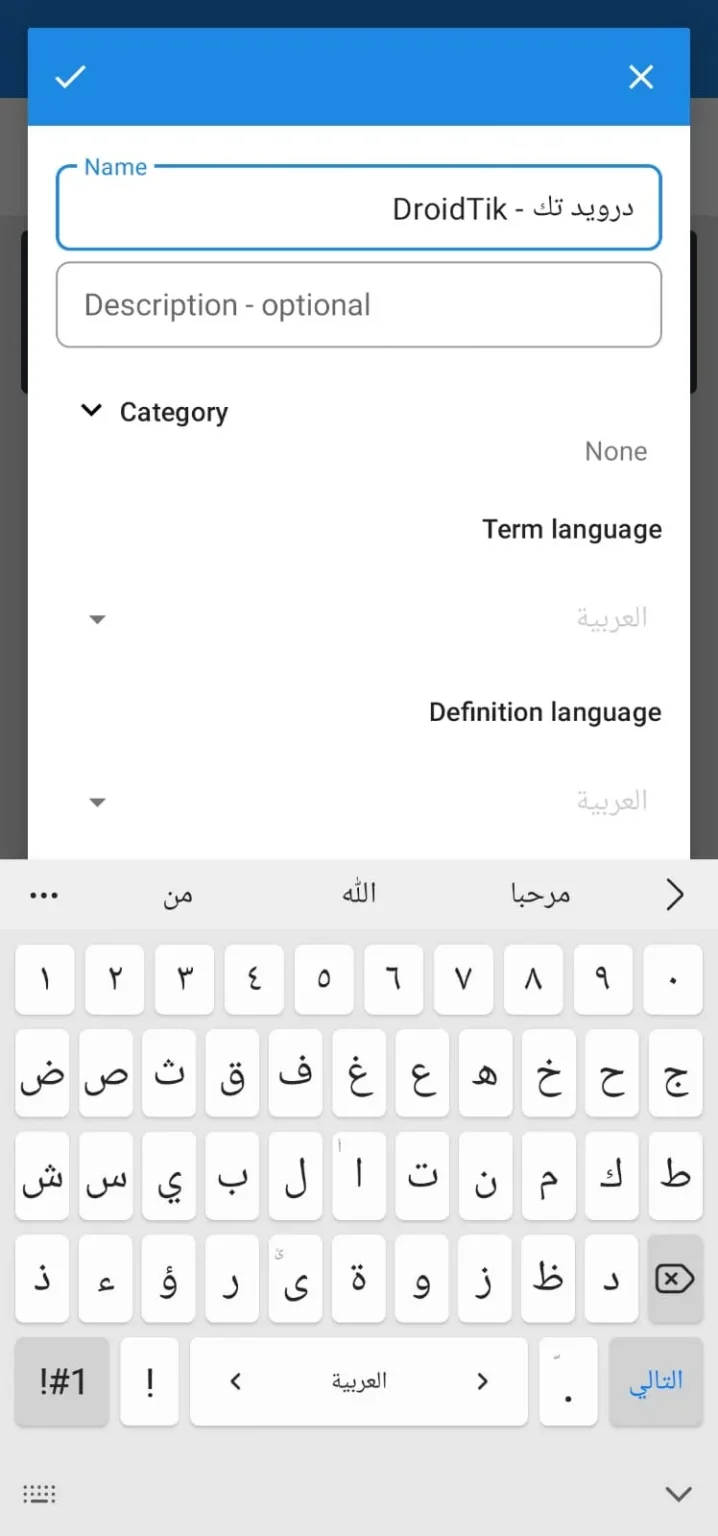Choose the keyboard suggestion مرحبا
The height and width of the screenshot is (1536, 718).
pos(540,894)
